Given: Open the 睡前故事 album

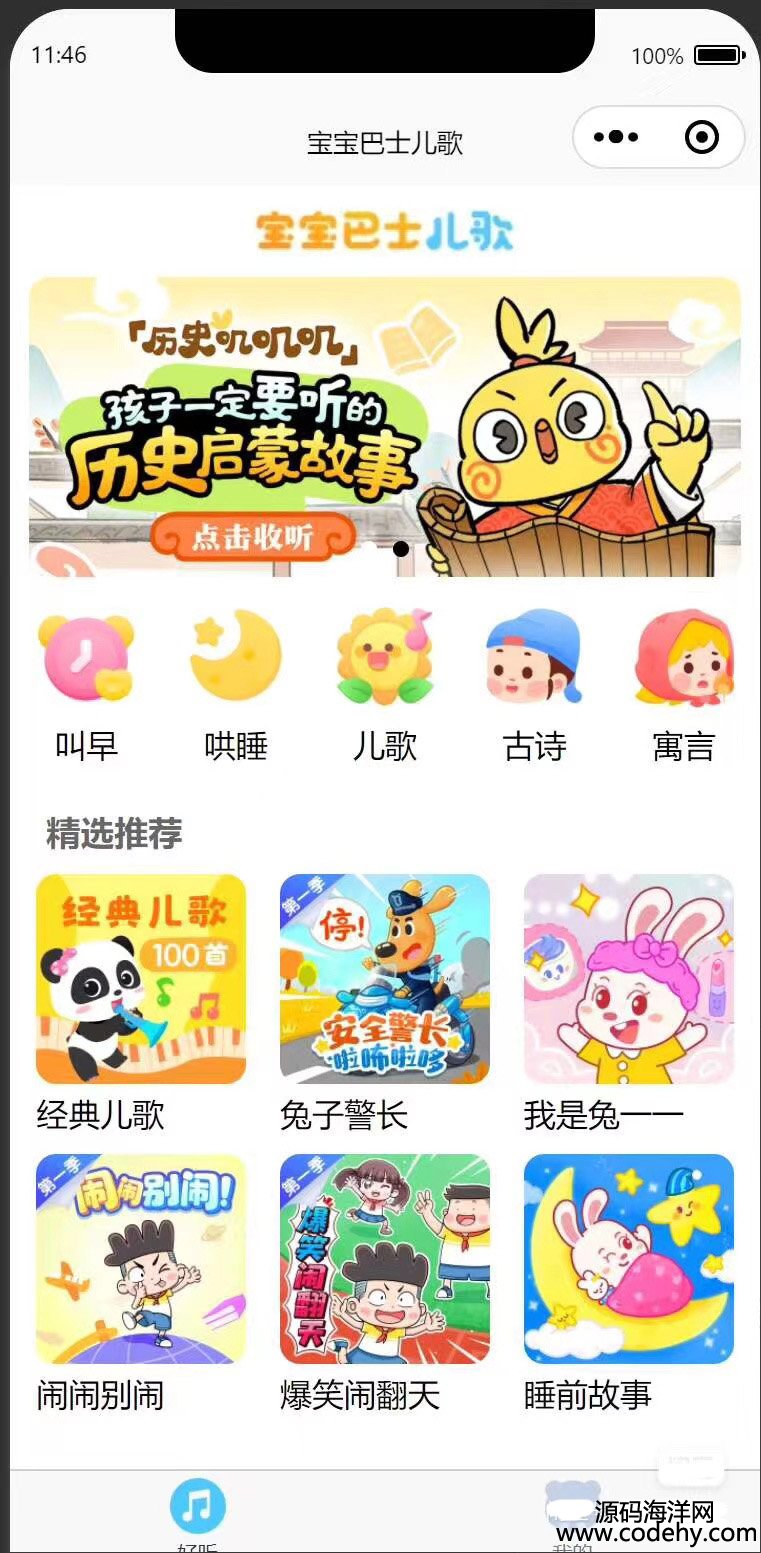Looking at the screenshot, I should (629, 1284).
